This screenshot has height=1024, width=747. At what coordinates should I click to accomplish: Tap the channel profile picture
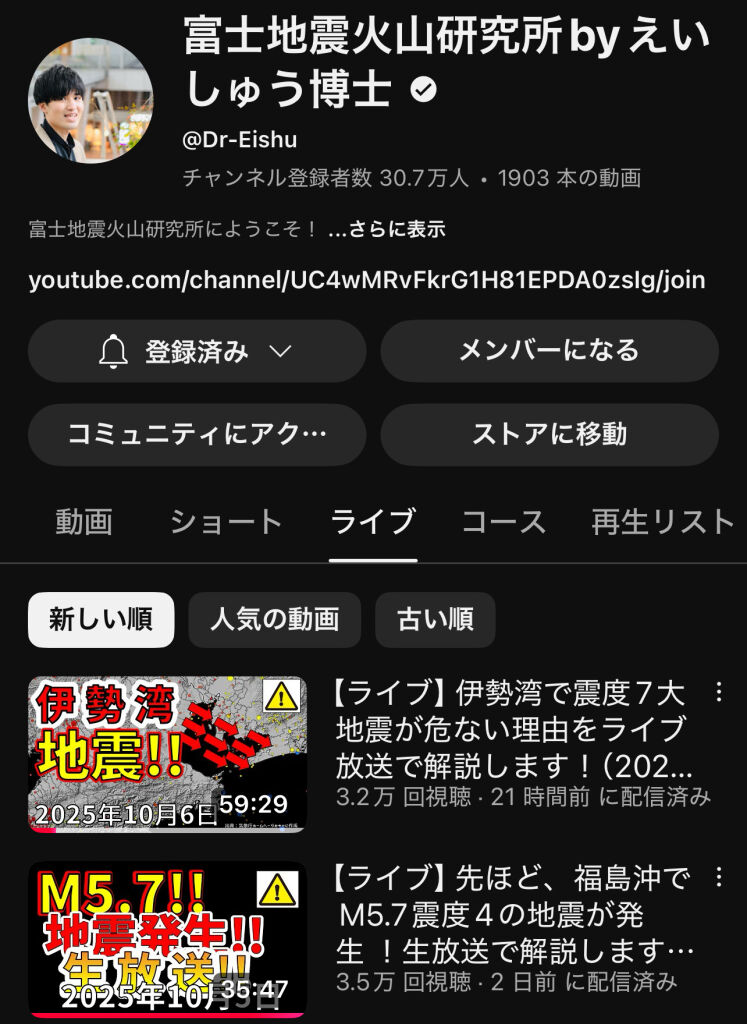pyautogui.click(x=91, y=100)
